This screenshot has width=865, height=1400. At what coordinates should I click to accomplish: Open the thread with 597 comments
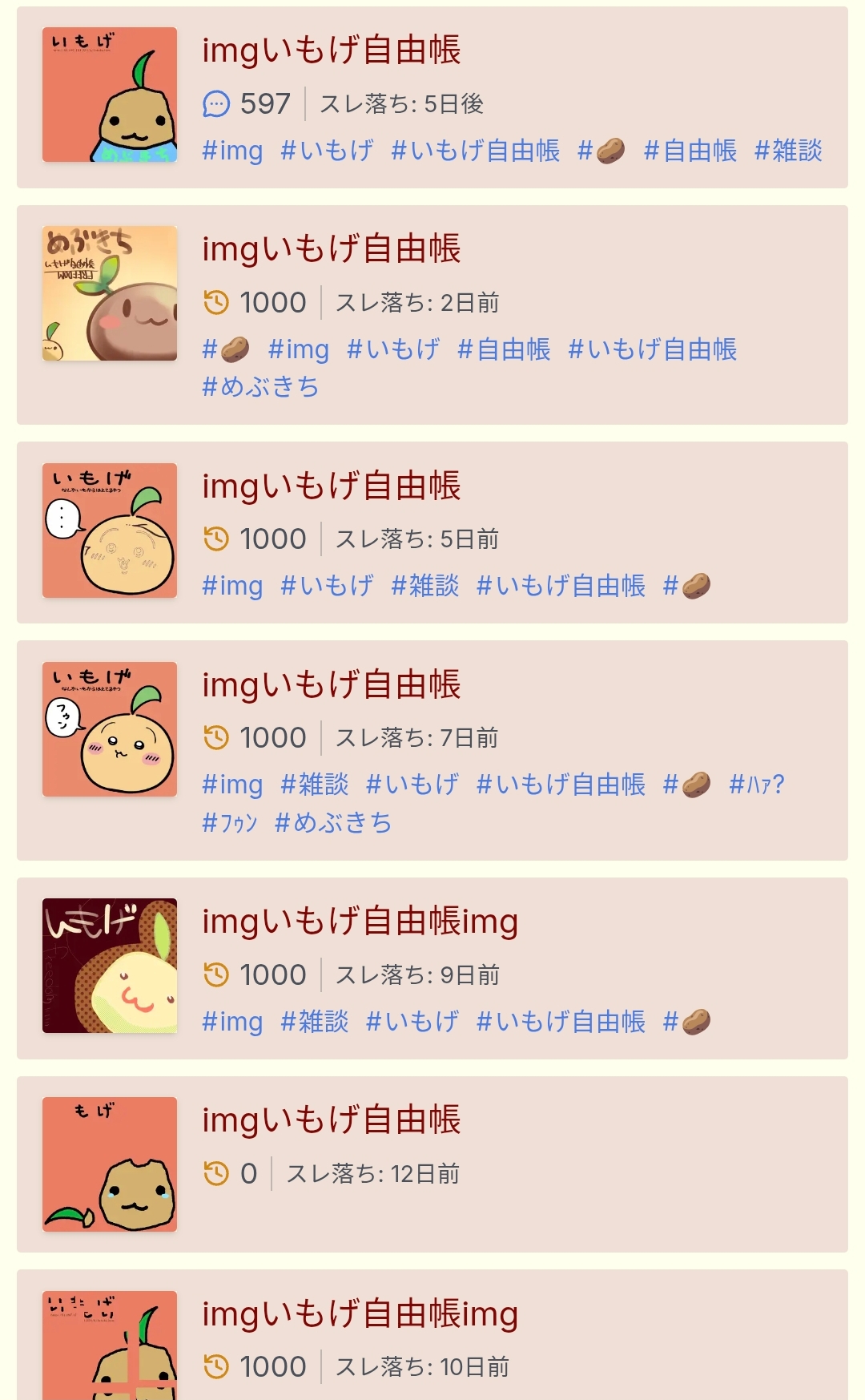[331, 50]
